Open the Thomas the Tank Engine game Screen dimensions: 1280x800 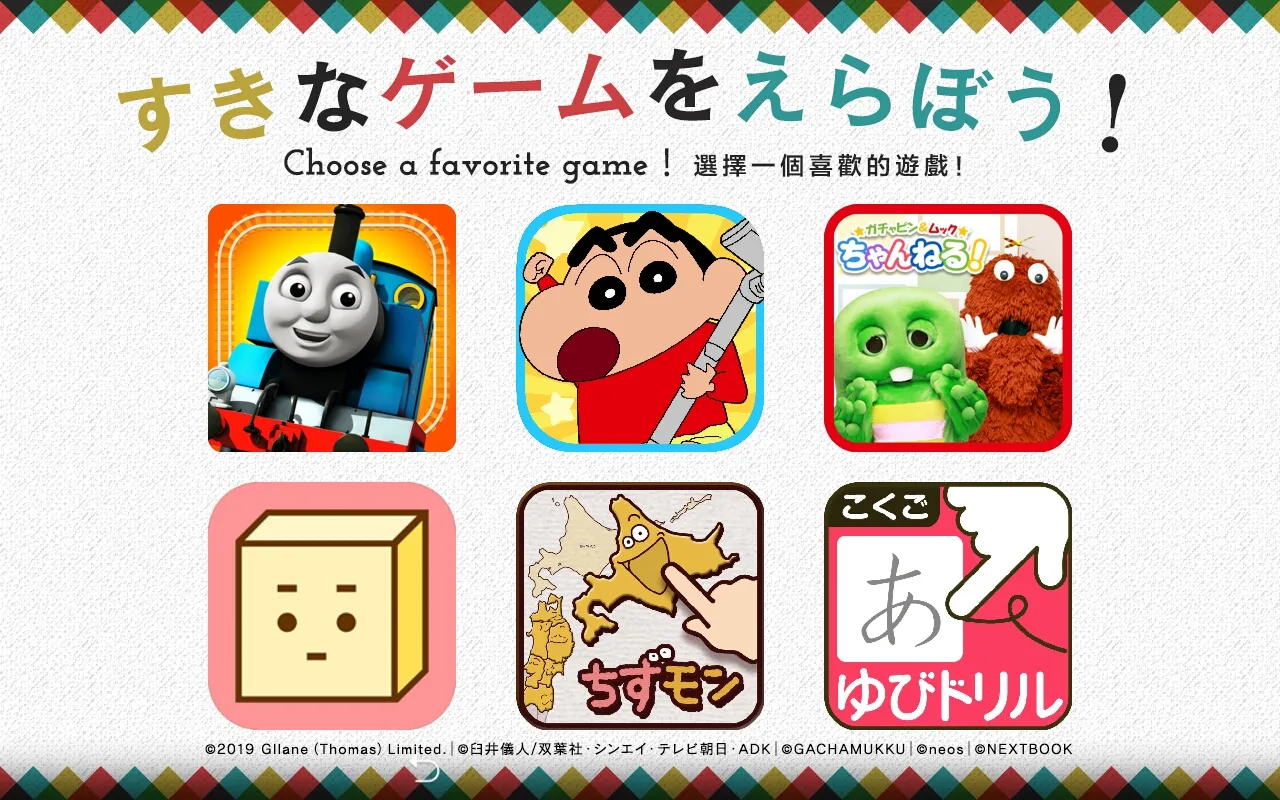tap(332, 328)
